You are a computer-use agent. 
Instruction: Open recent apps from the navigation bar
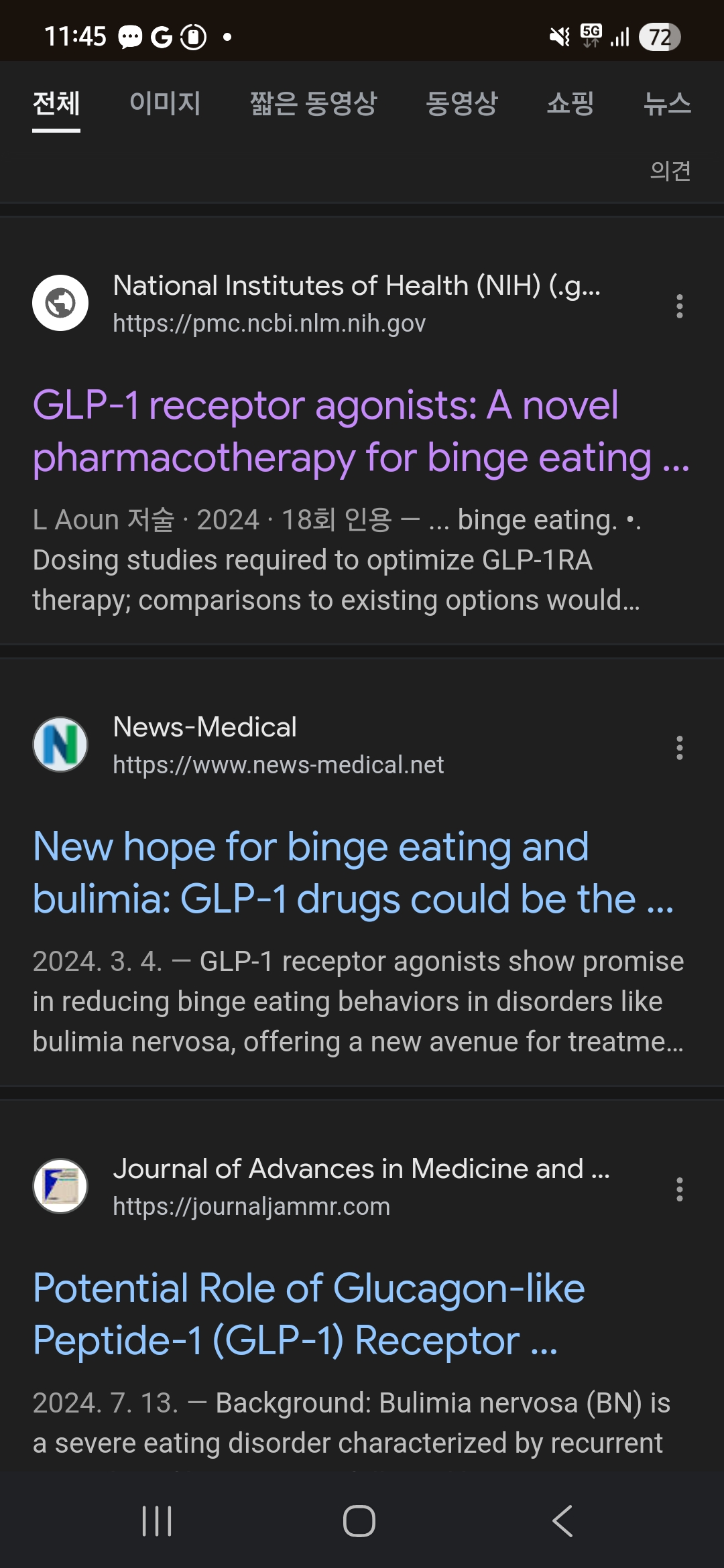158,1520
